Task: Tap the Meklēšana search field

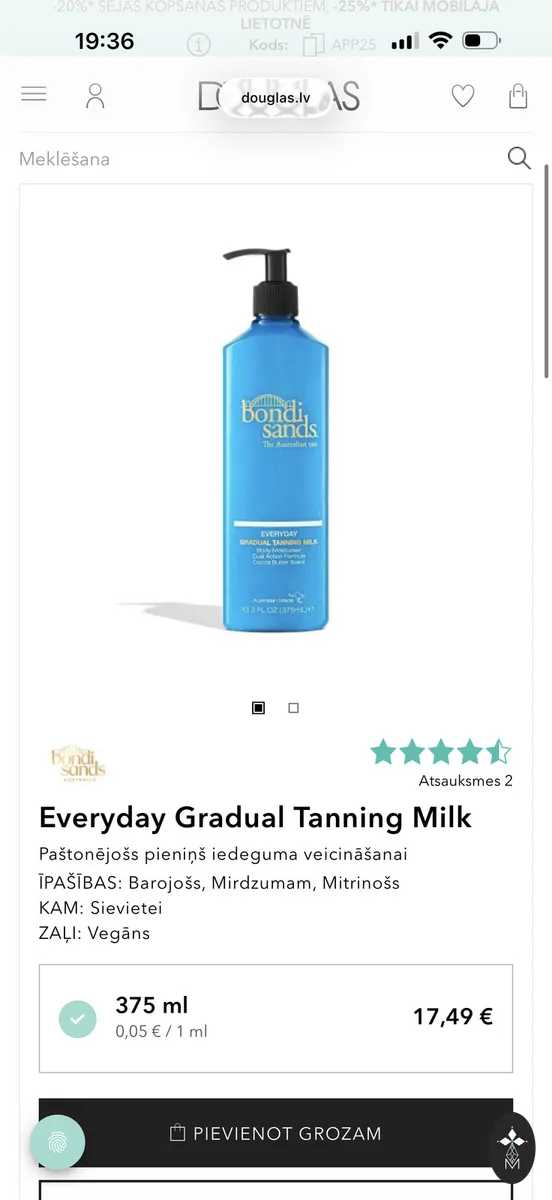Action: pos(255,158)
